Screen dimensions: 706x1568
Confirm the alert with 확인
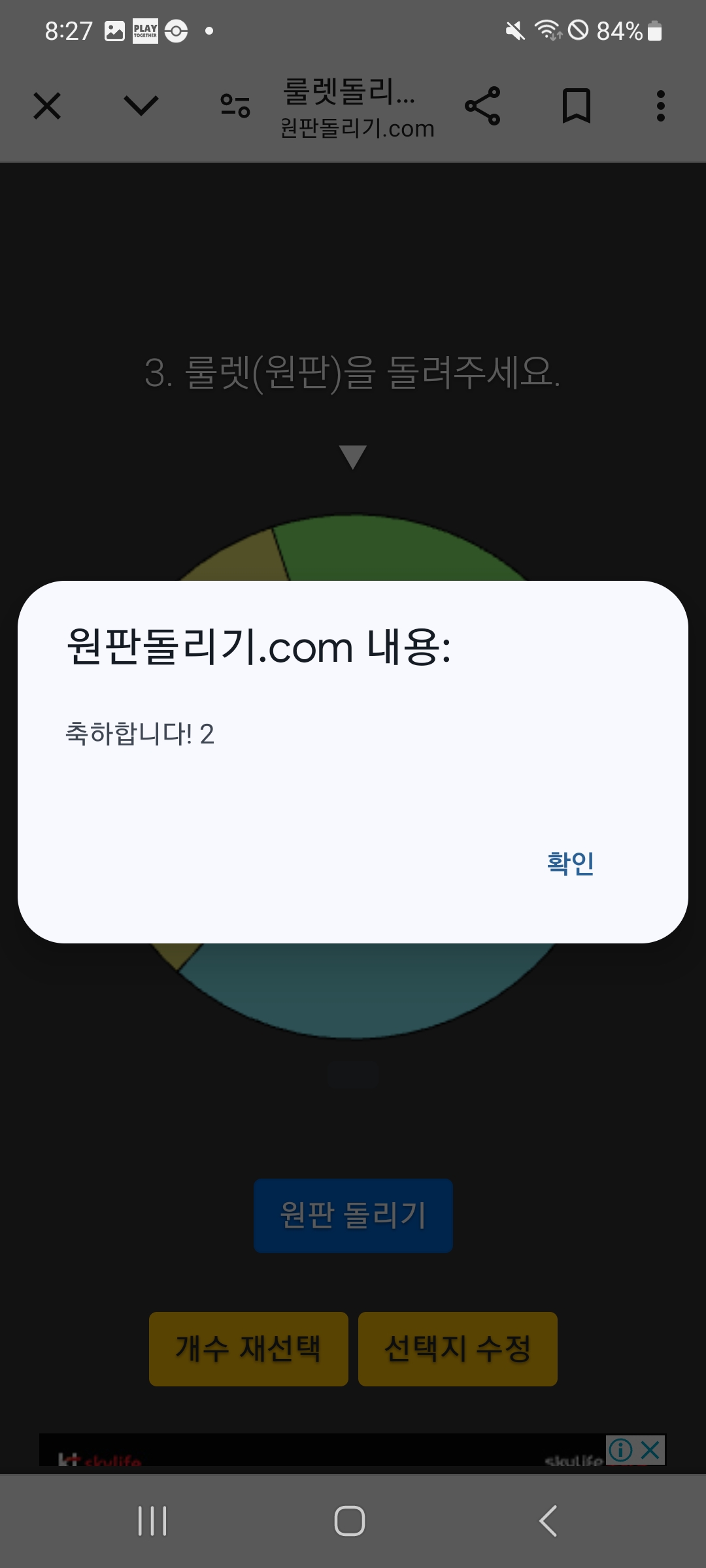tap(570, 863)
